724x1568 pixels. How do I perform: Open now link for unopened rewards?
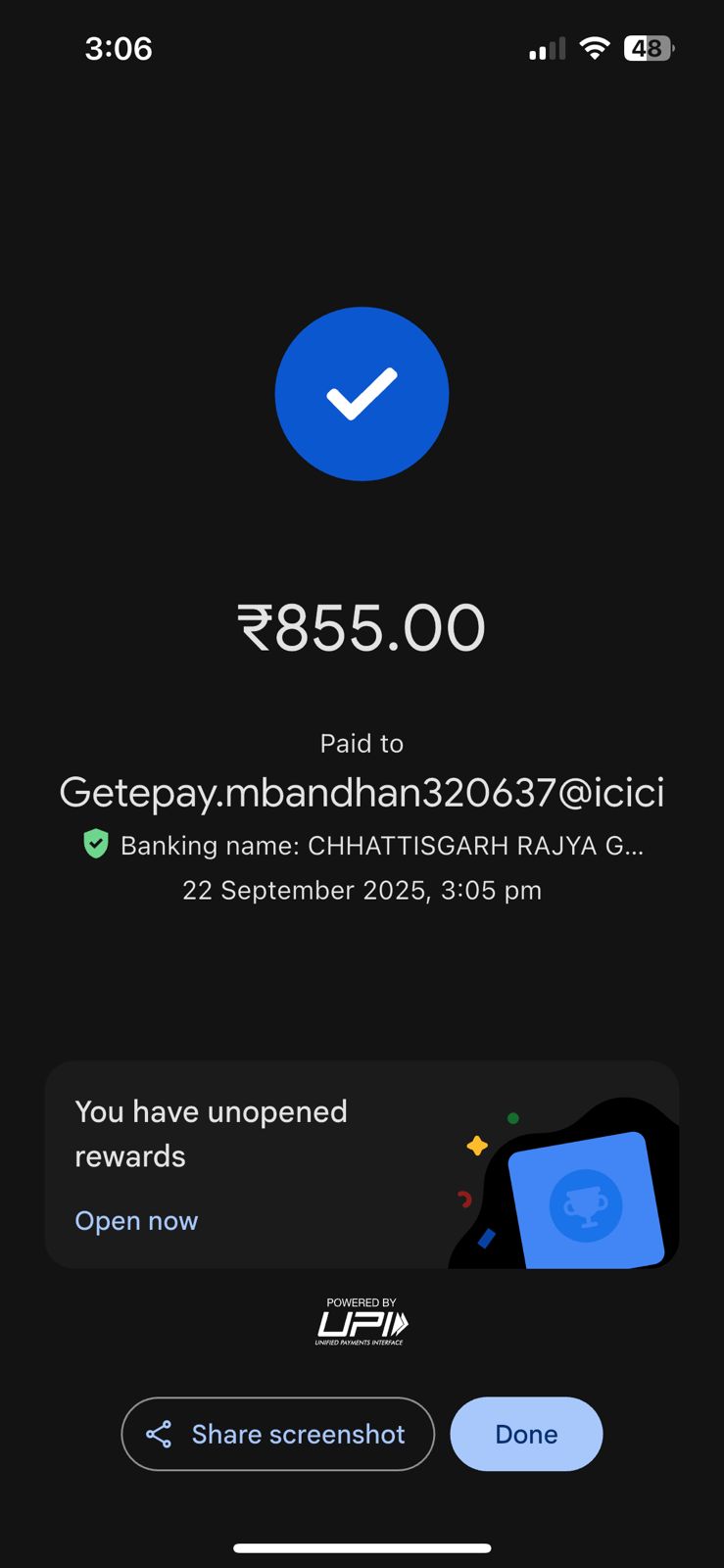click(136, 1221)
